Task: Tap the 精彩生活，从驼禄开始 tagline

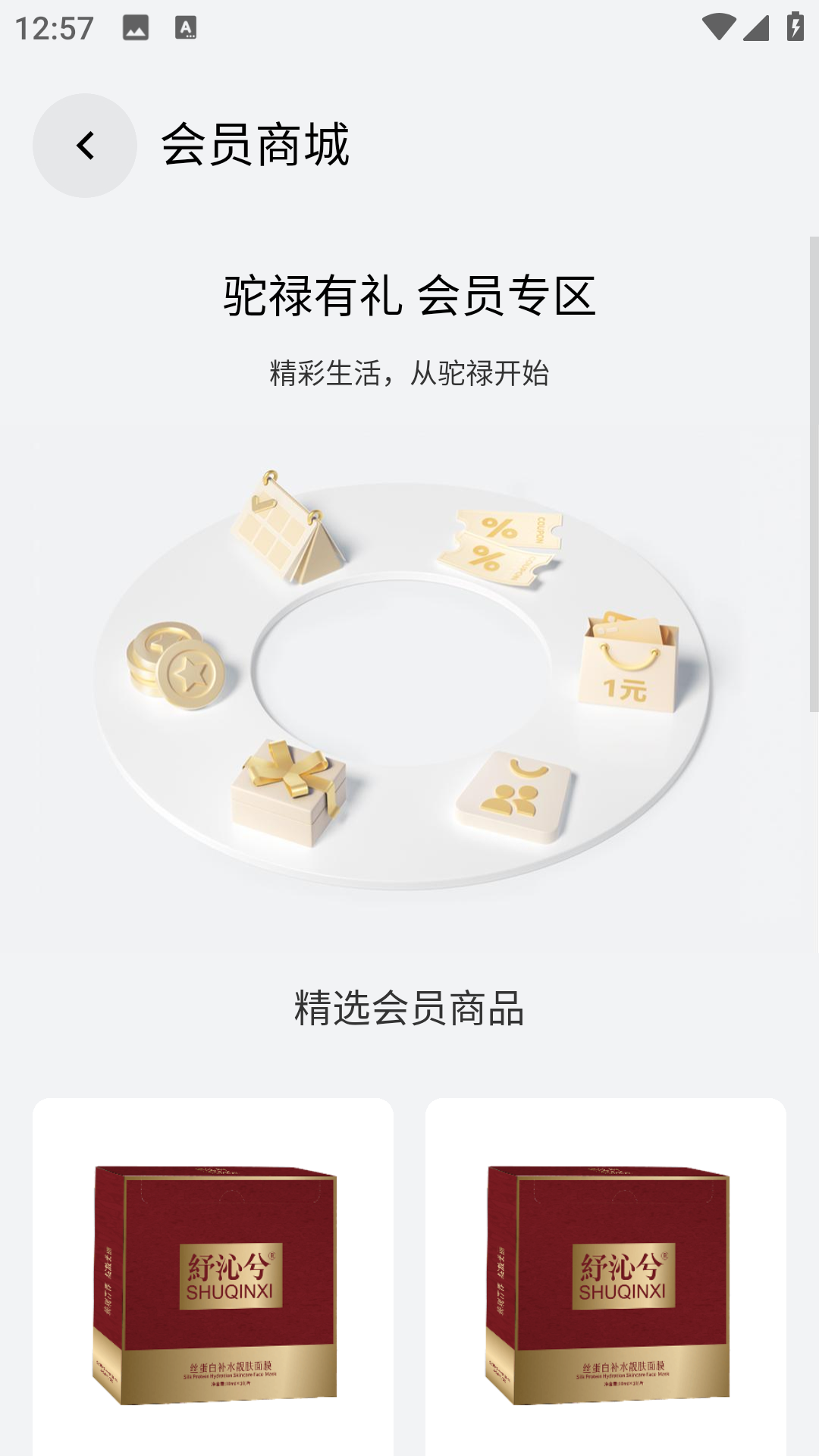Action: pyautogui.click(x=409, y=374)
